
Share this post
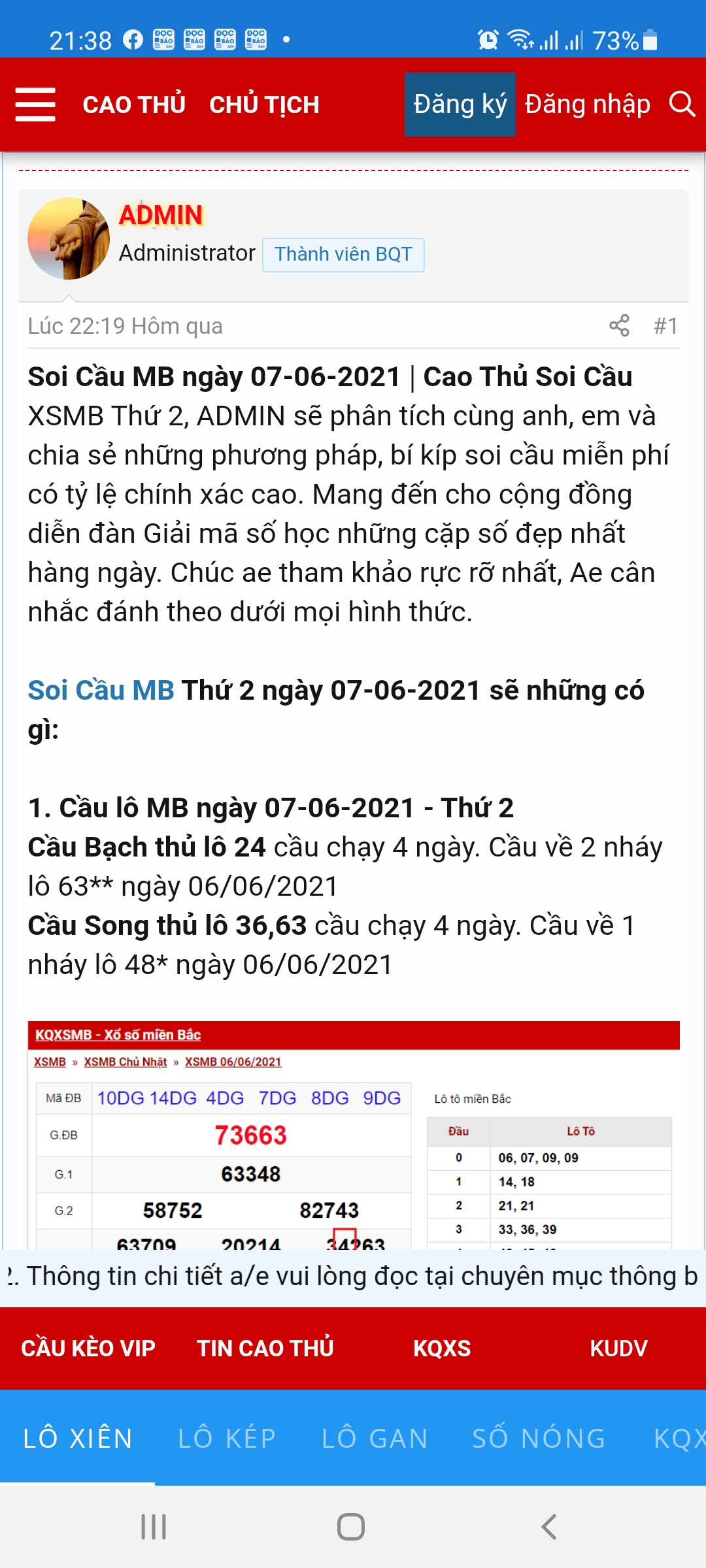click(x=618, y=325)
